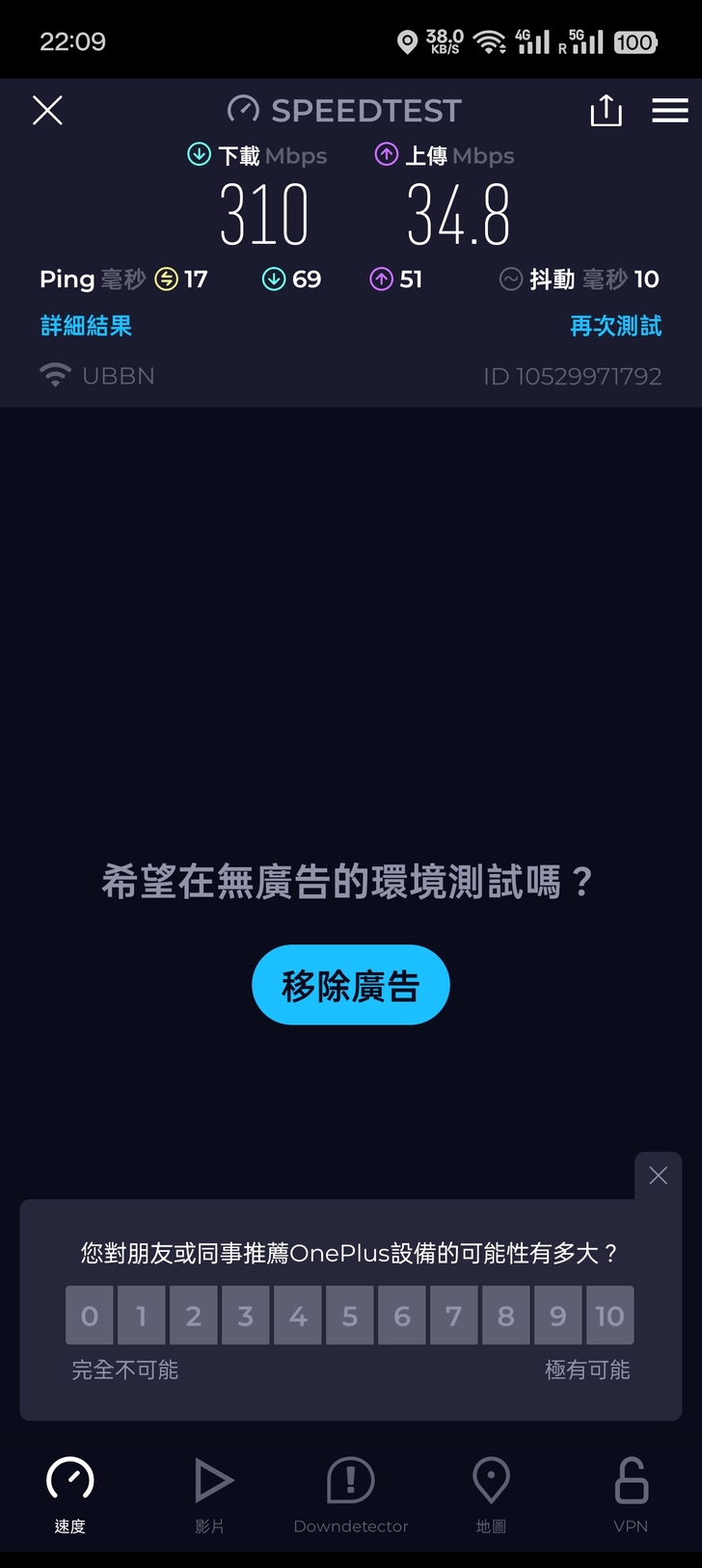Give a 10 rating in the survey
The height and width of the screenshot is (1568, 702).
(609, 1316)
